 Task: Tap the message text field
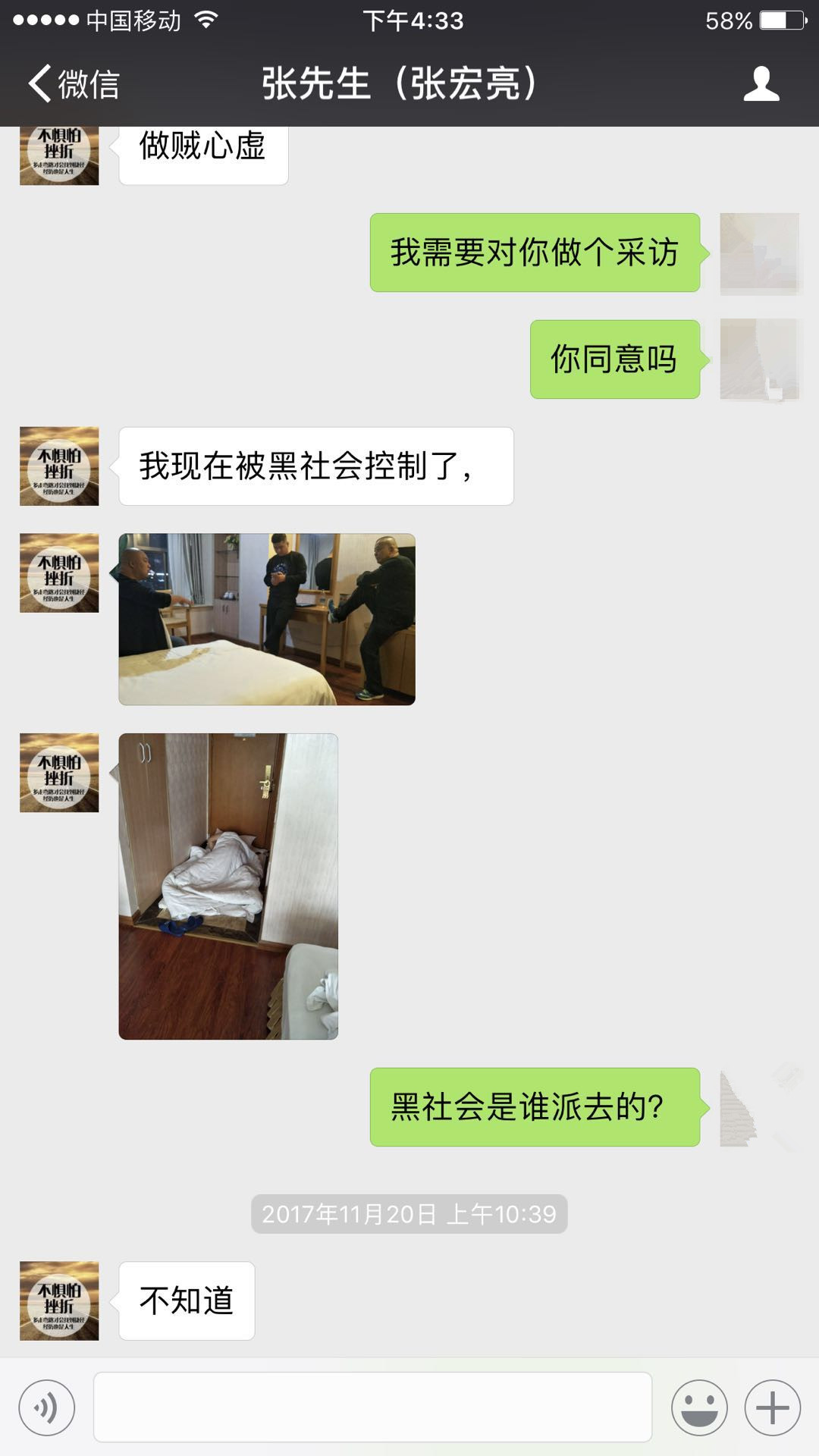tap(372, 1407)
